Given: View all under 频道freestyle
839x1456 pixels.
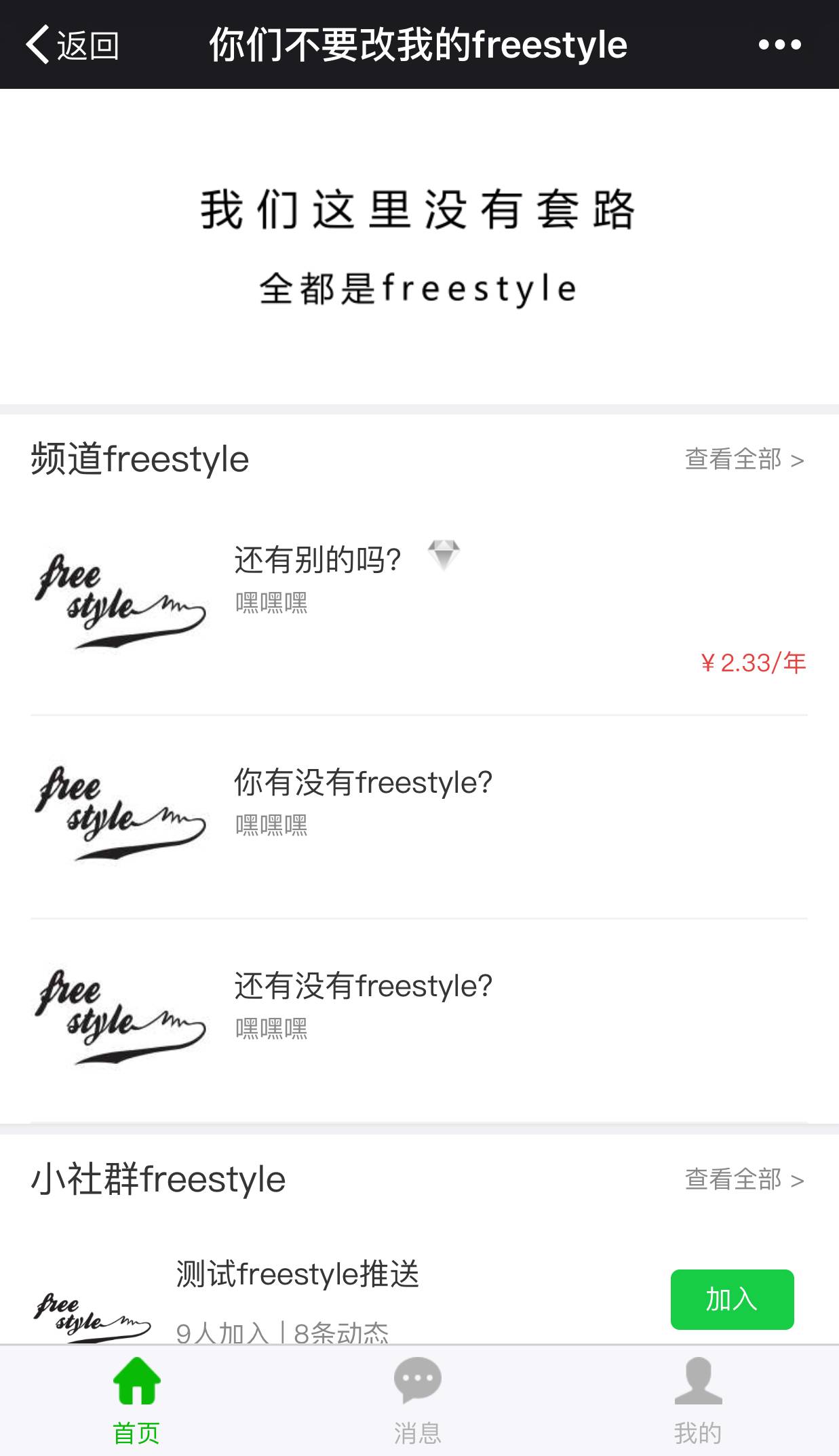Looking at the screenshot, I should click(744, 460).
